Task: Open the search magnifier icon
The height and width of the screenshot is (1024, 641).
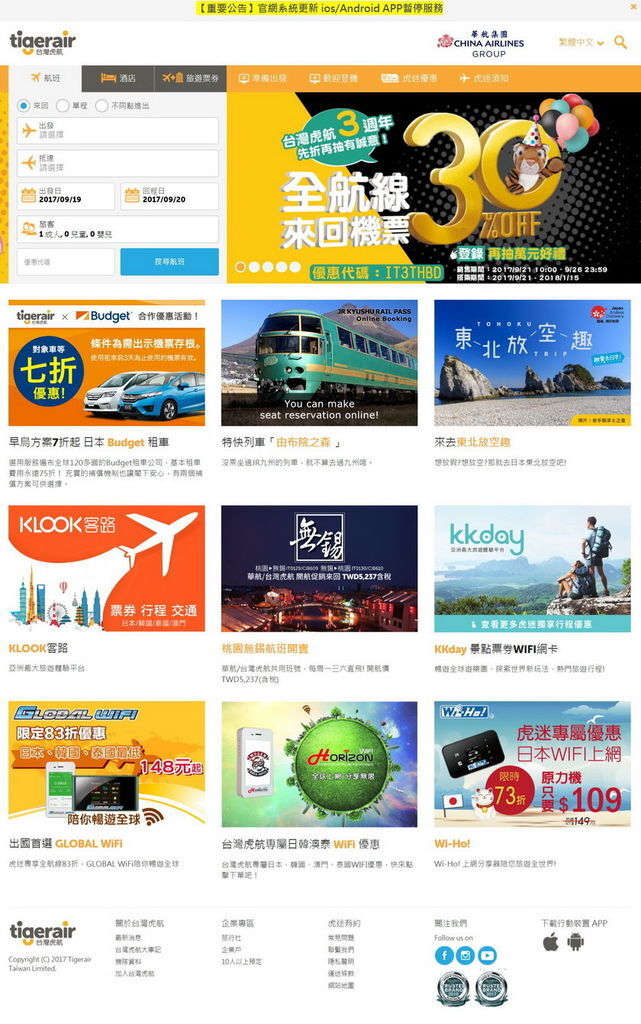Action: [x=622, y=43]
